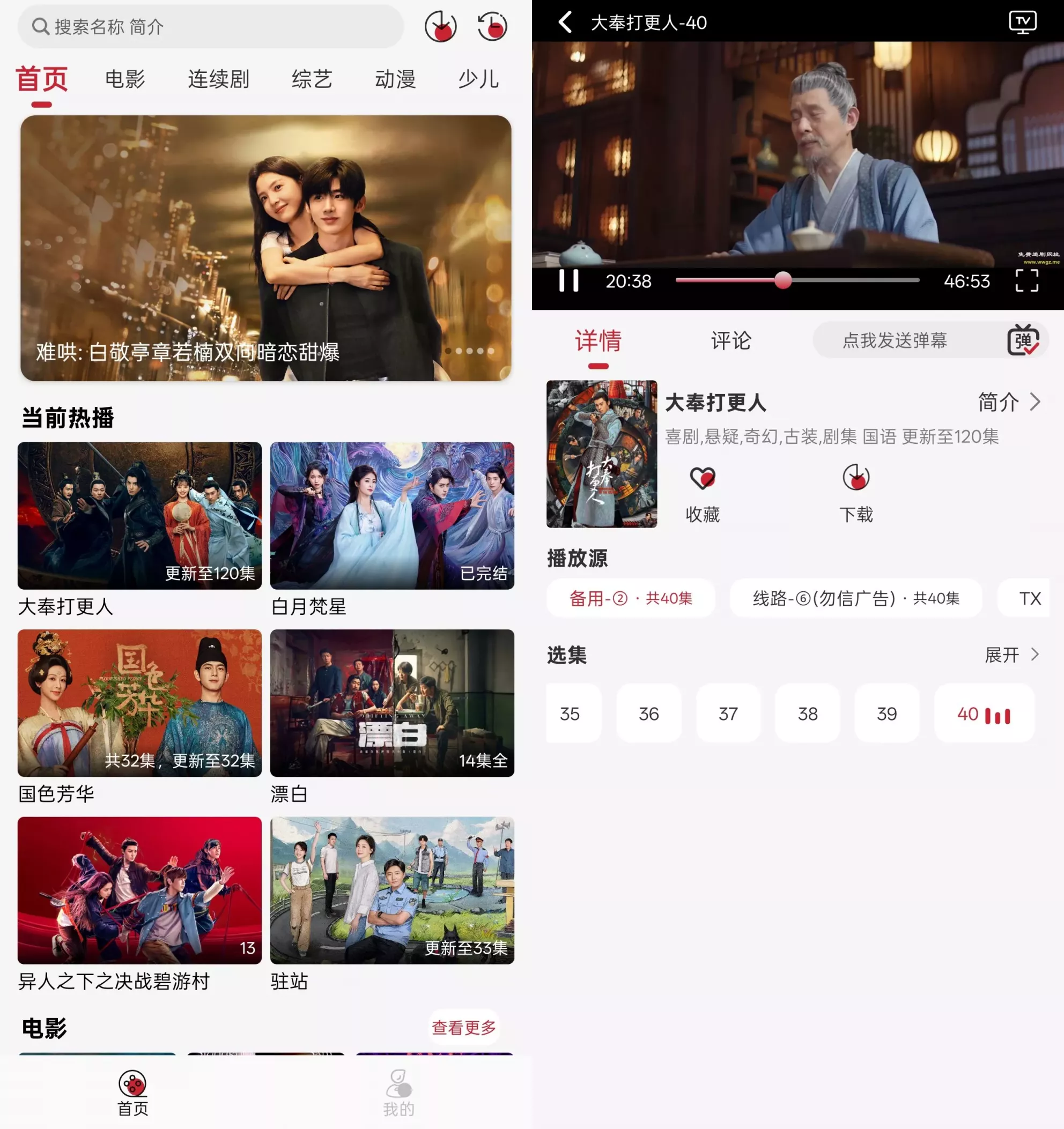Open the downloads icon in top bar

tap(440, 27)
